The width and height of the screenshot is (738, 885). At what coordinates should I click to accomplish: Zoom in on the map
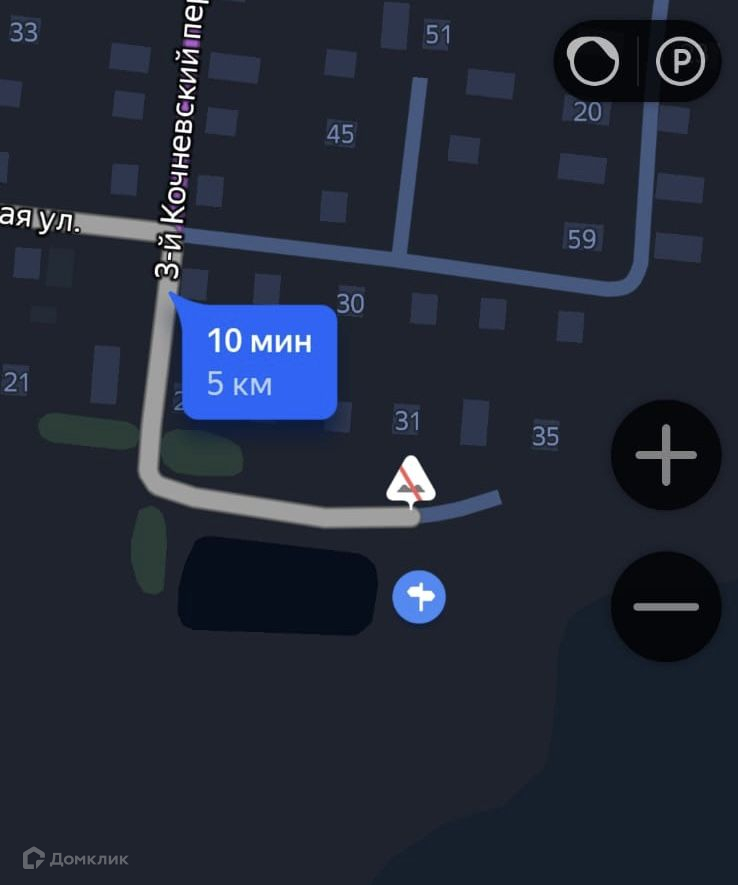point(665,455)
